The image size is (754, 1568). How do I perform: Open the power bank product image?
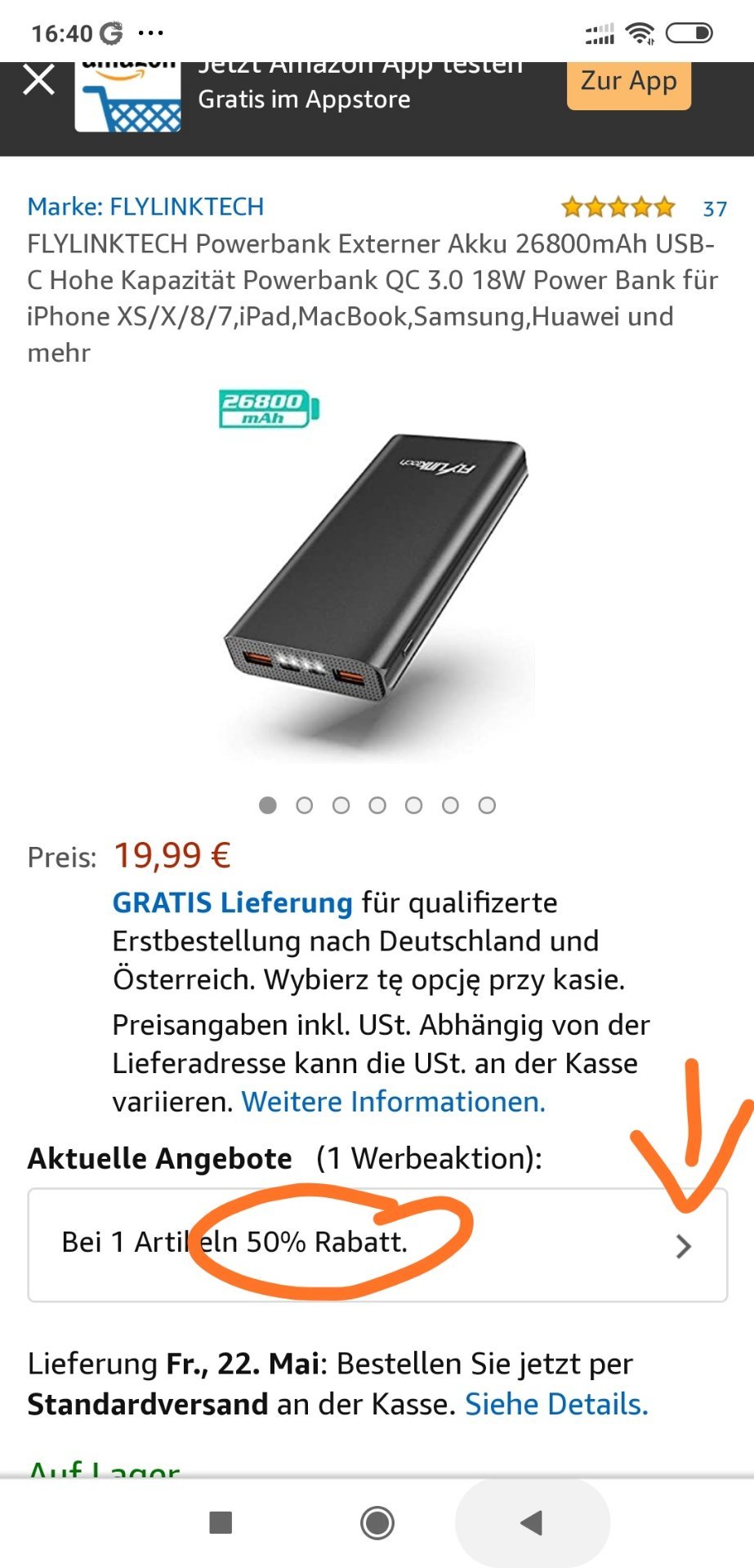[377, 574]
